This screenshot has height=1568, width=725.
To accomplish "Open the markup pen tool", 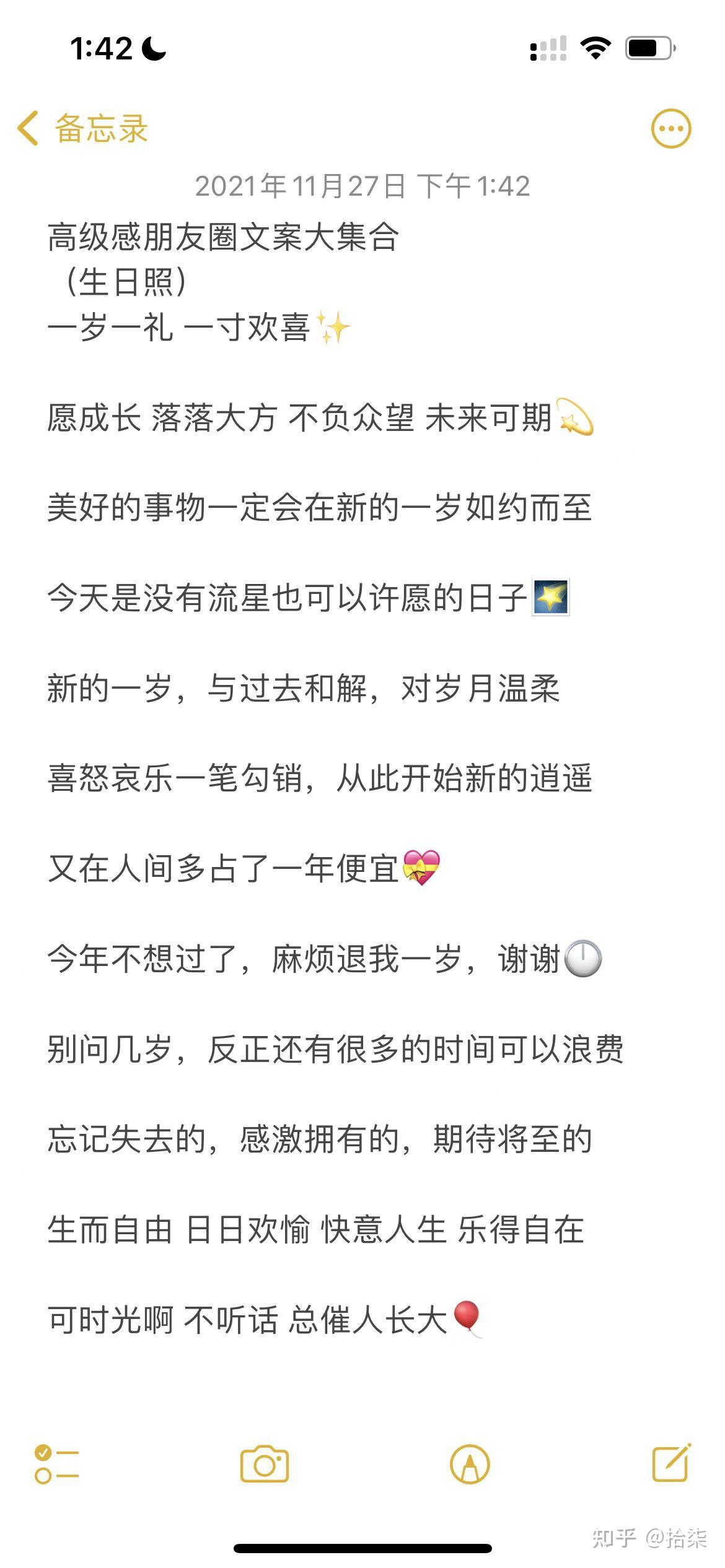I will tap(470, 1465).
